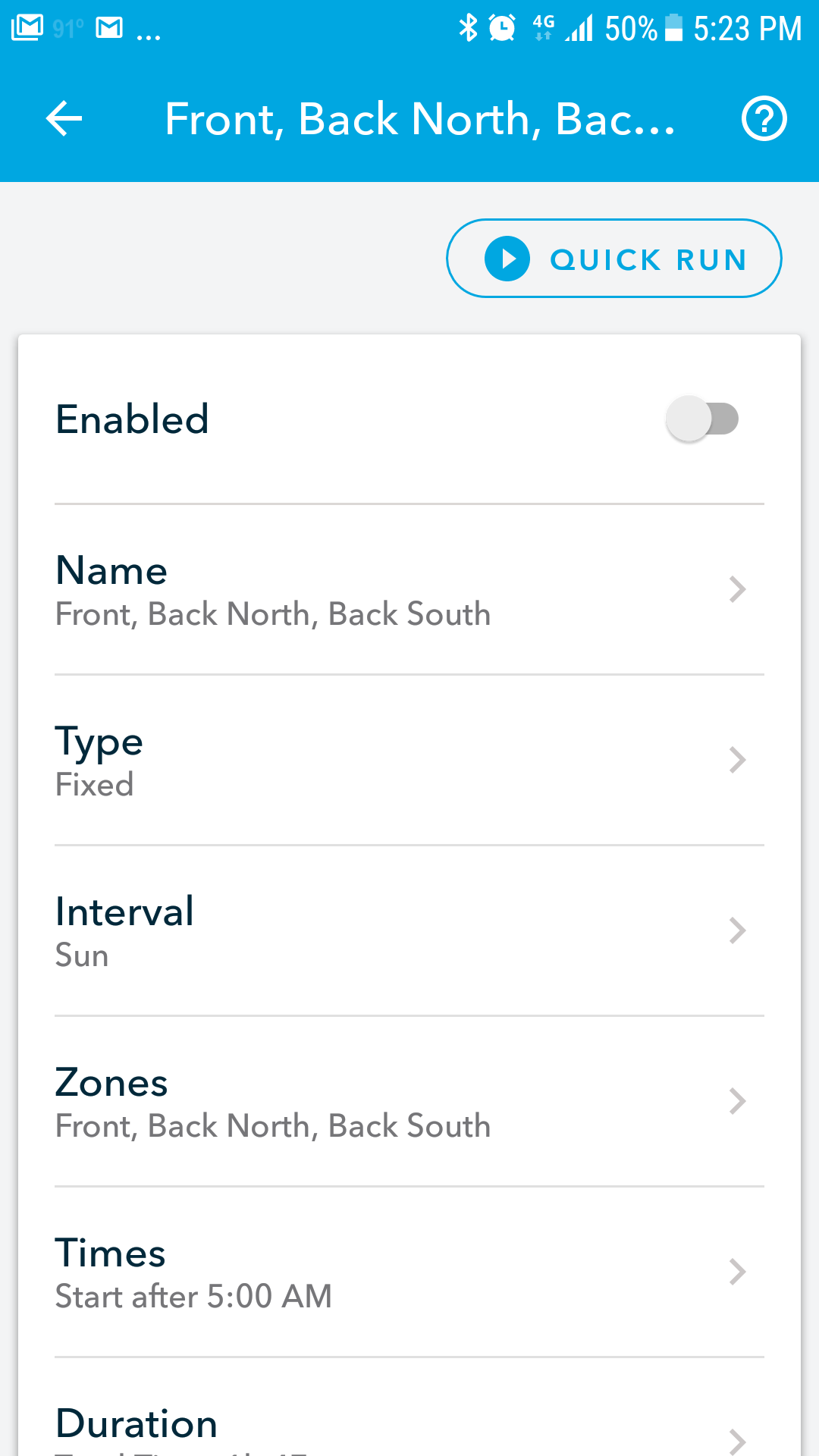
Task: Change the Interval set to Sun
Action: (x=409, y=931)
